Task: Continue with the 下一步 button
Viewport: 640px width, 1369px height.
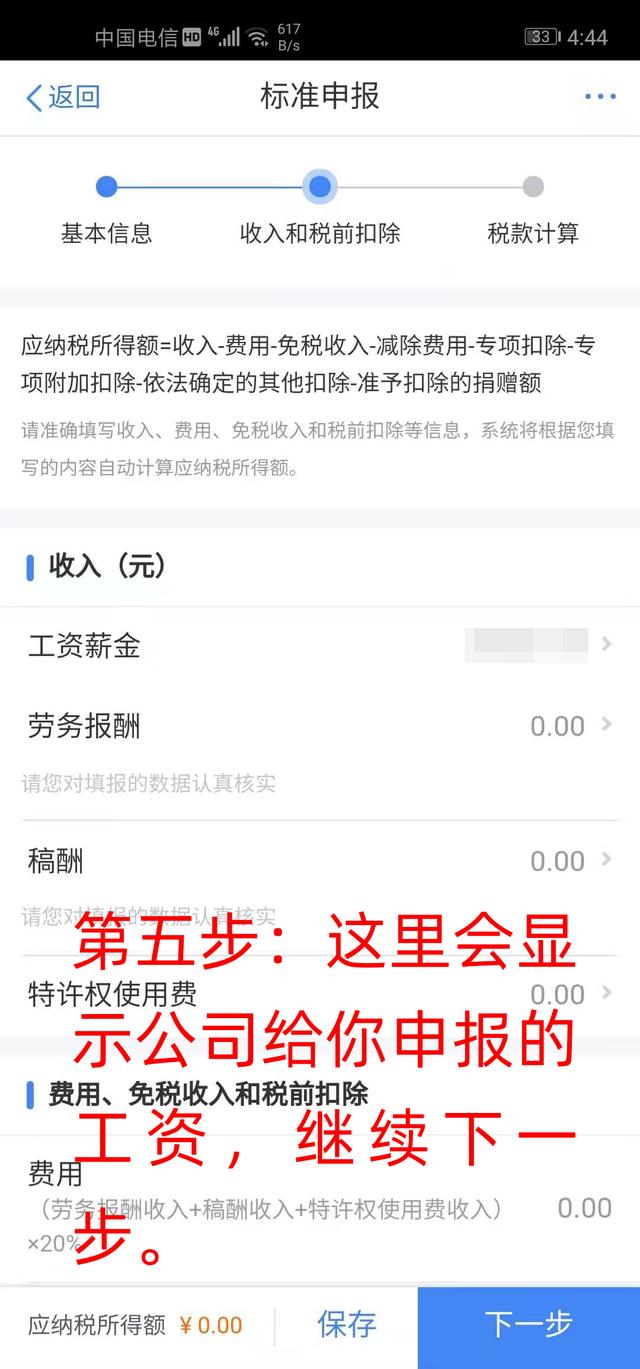Action: click(528, 1325)
